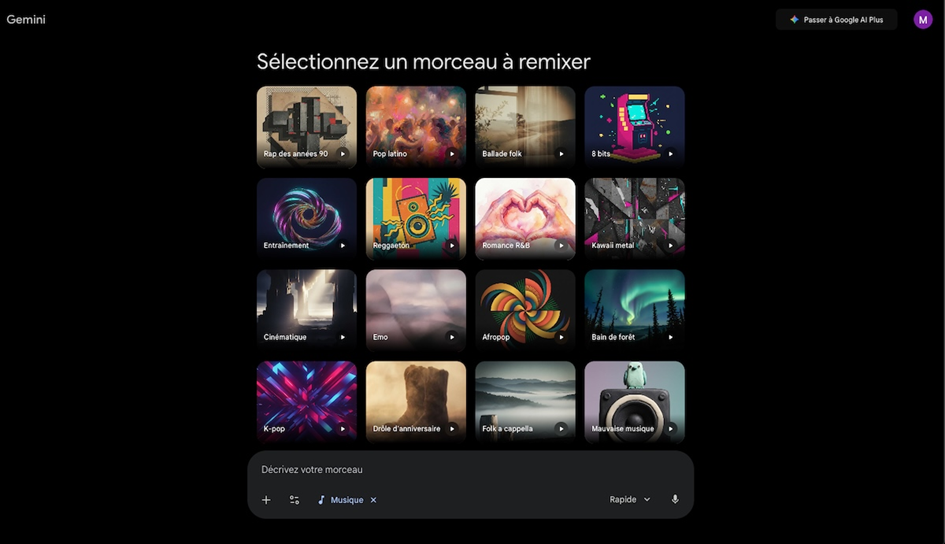The width and height of the screenshot is (945, 544).
Task: Select the Entraînement track card
Action: (306, 217)
